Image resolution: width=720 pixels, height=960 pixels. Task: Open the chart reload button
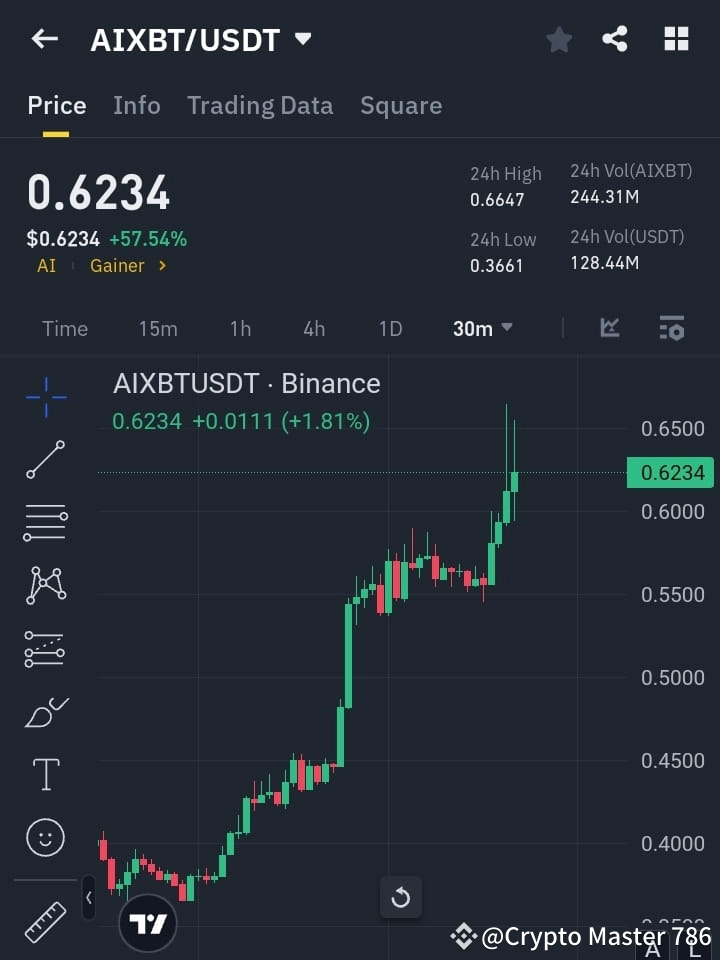tap(401, 897)
